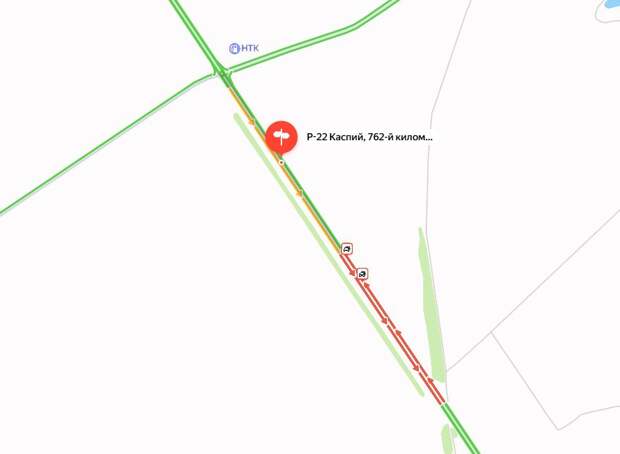Open the road incident icon nearest the red pin
Viewport: 620px width, 454px height.
(x=347, y=248)
